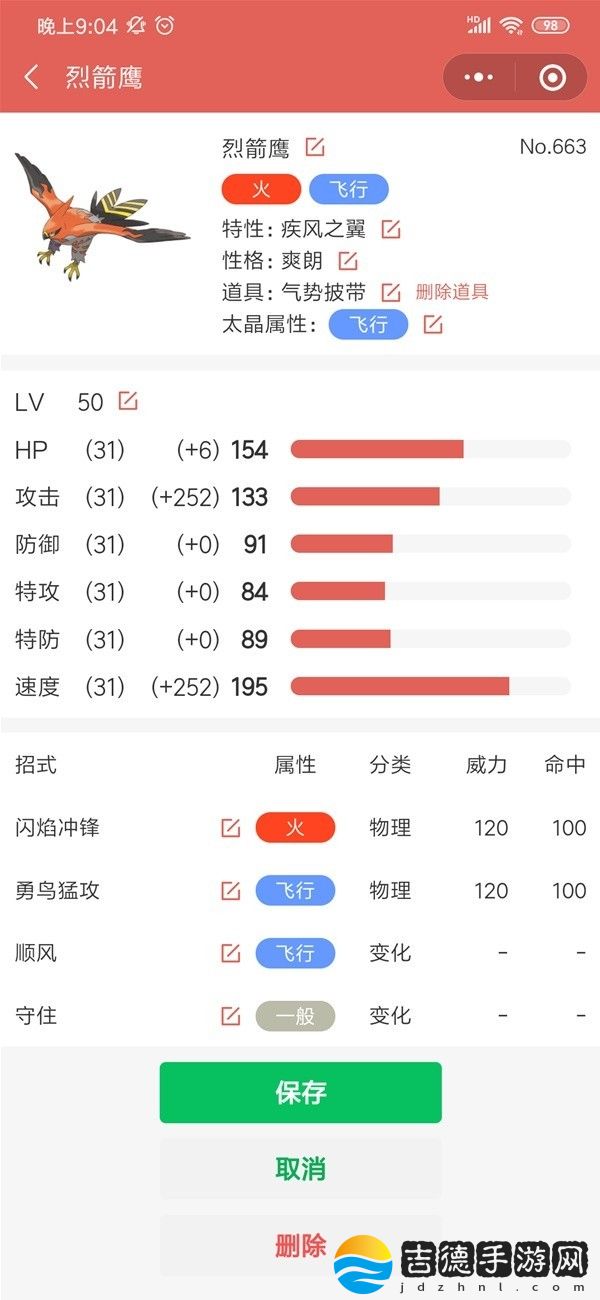Screen dimensions: 600x1300
Task: Edit the LV 50 level value
Action: (x=128, y=401)
